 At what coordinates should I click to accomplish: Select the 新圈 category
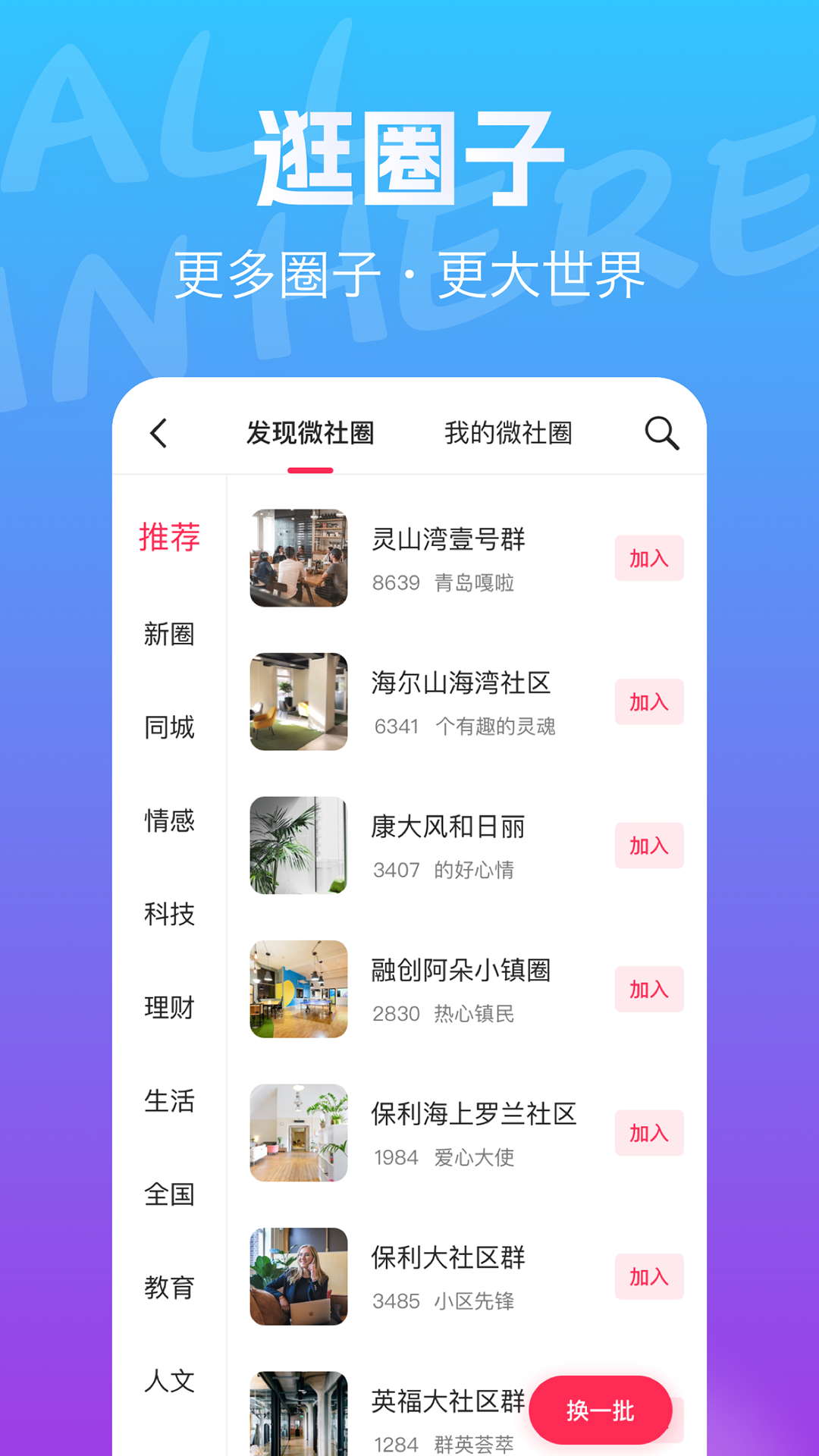[x=170, y=635]
